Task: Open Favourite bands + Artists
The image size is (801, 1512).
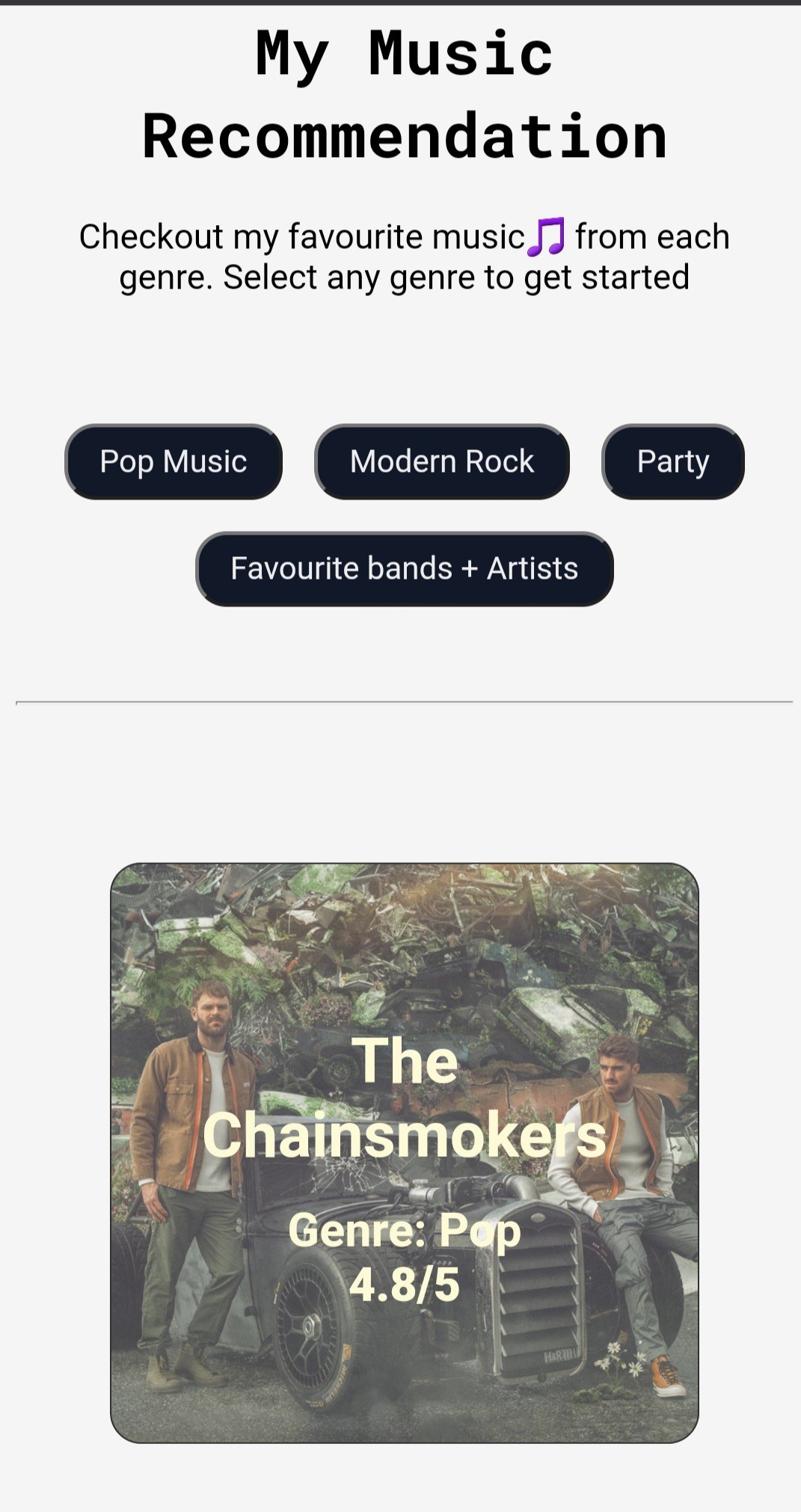Action: tap(405, 569)
